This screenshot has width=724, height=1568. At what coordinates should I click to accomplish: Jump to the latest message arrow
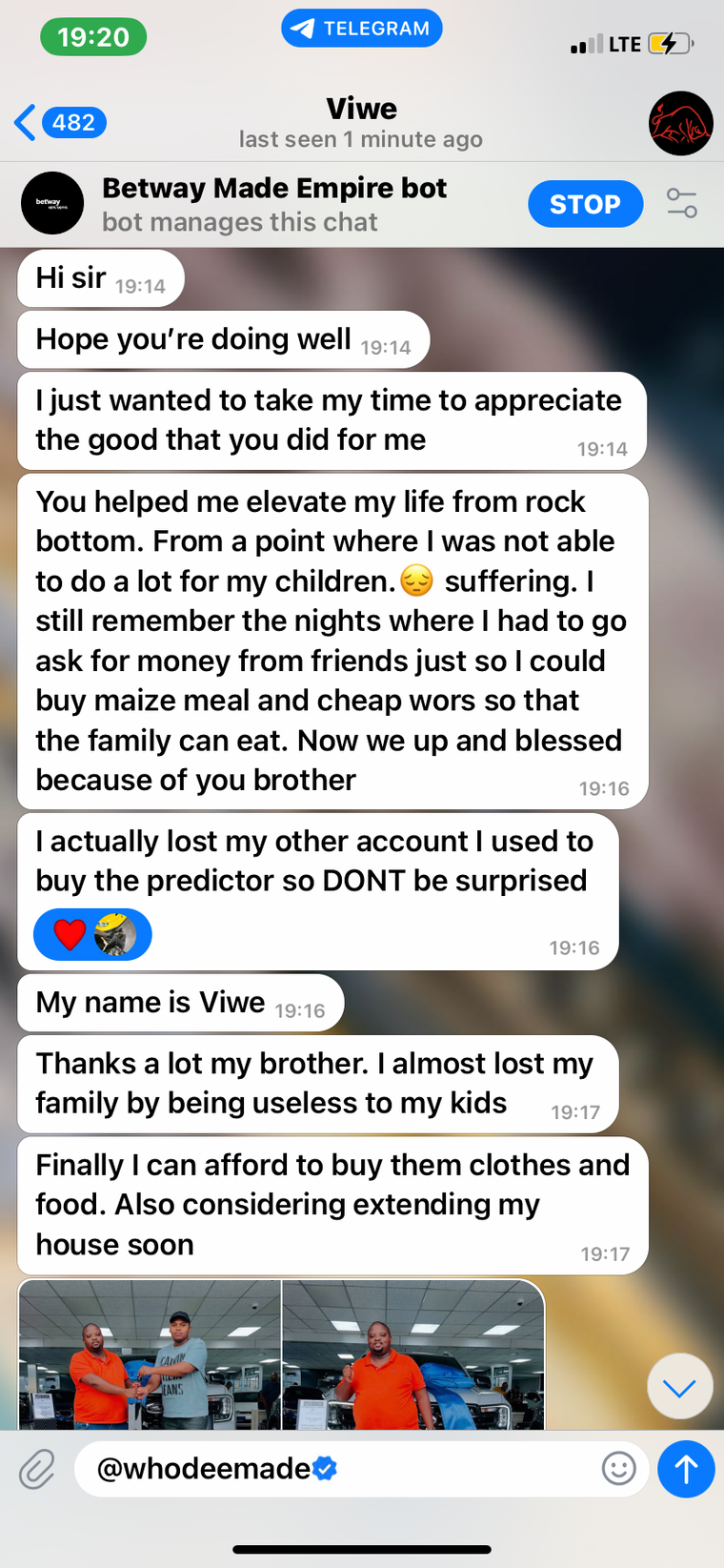(679, 1387)
